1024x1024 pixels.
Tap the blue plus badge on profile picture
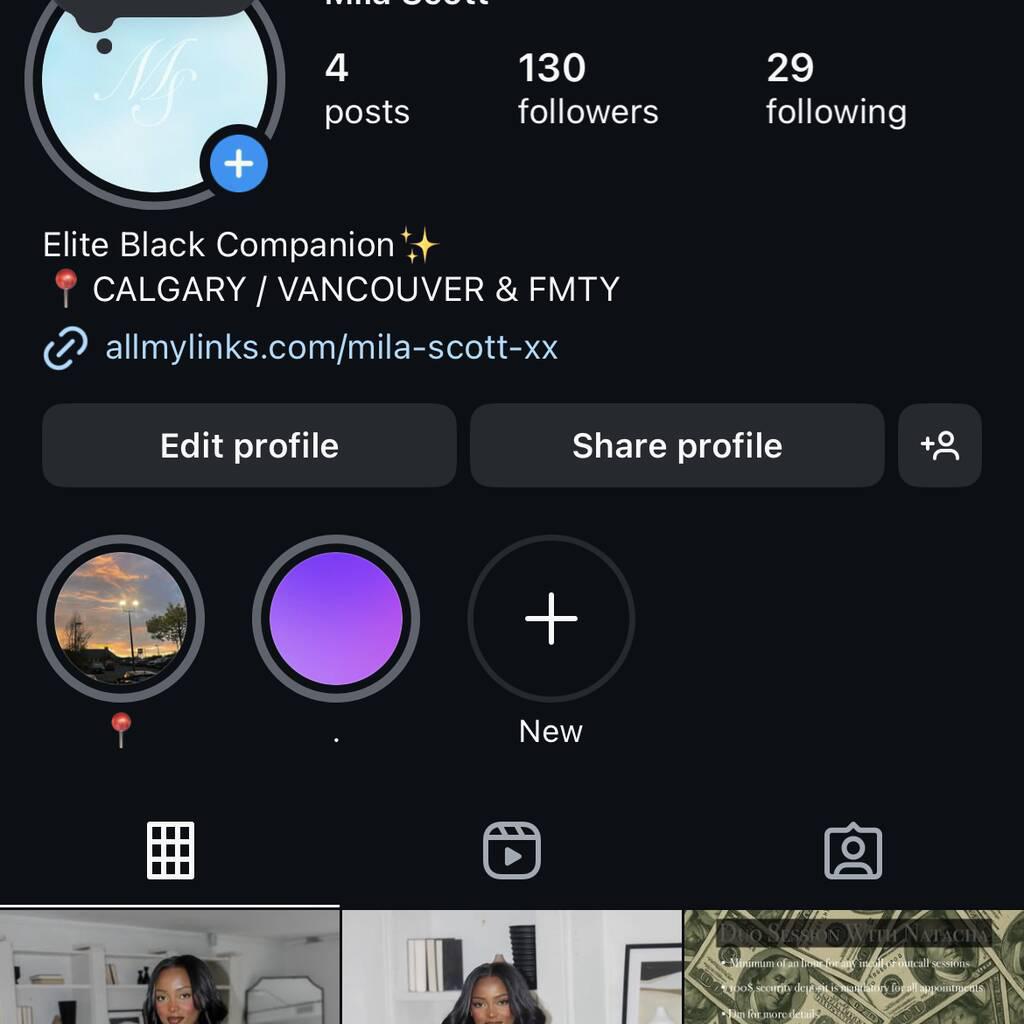tap(239, 163)
